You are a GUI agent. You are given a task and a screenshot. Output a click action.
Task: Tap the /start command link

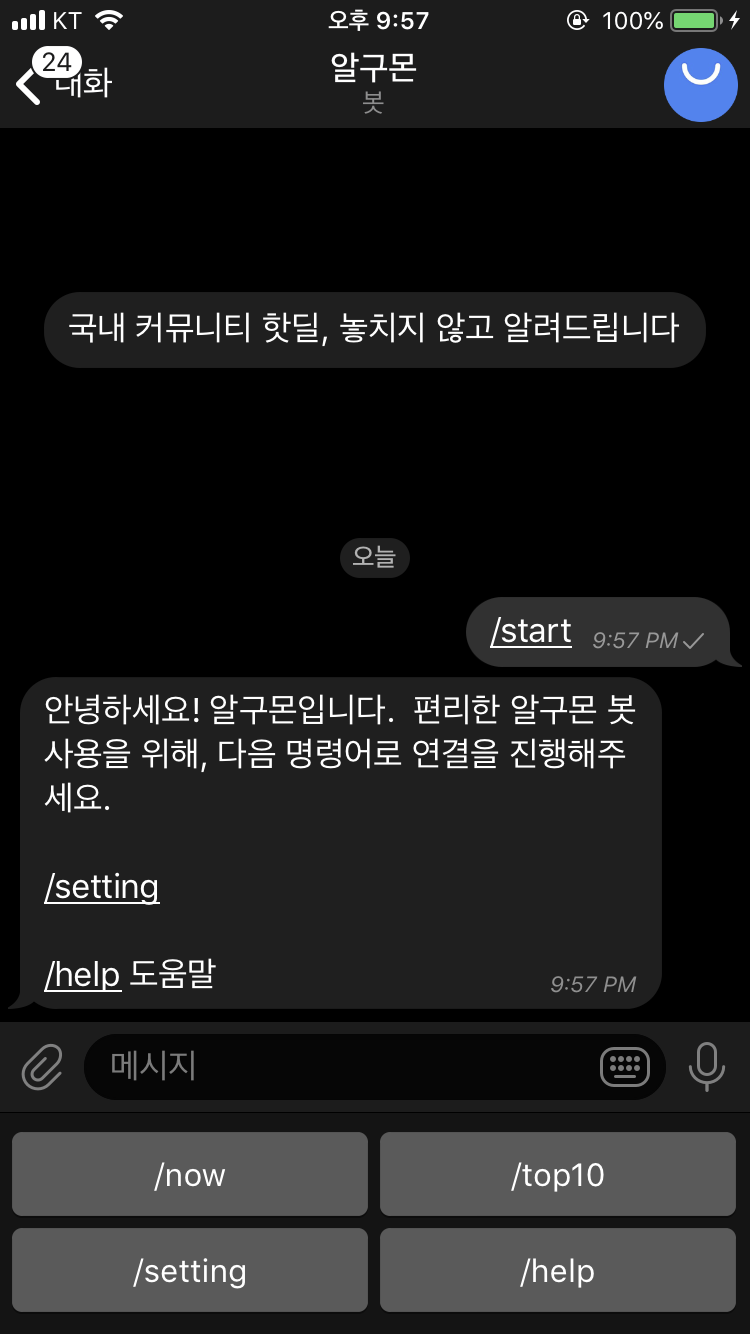(531, 632)
